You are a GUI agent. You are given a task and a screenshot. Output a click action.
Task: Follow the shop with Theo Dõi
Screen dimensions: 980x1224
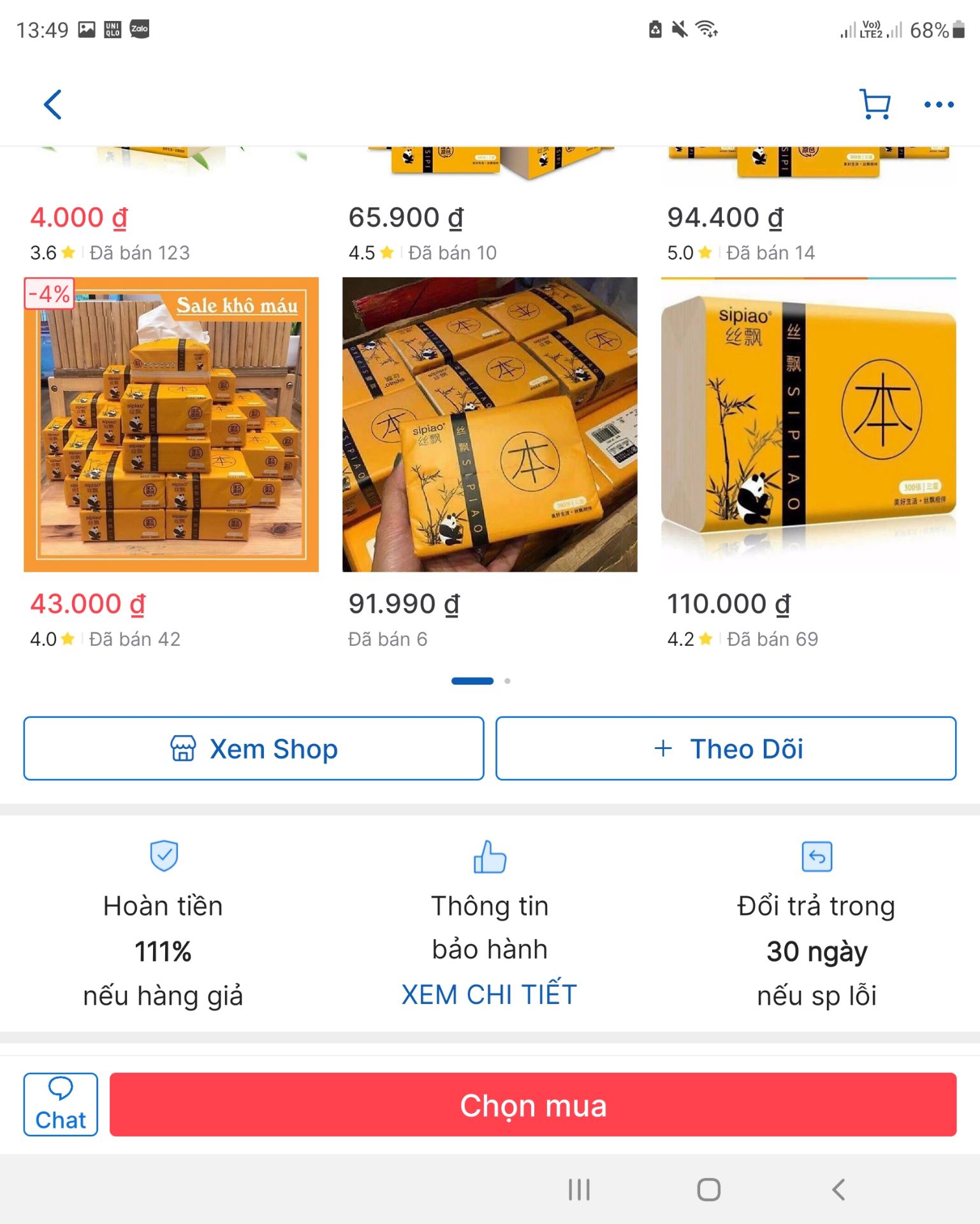[x=726, y=748]
